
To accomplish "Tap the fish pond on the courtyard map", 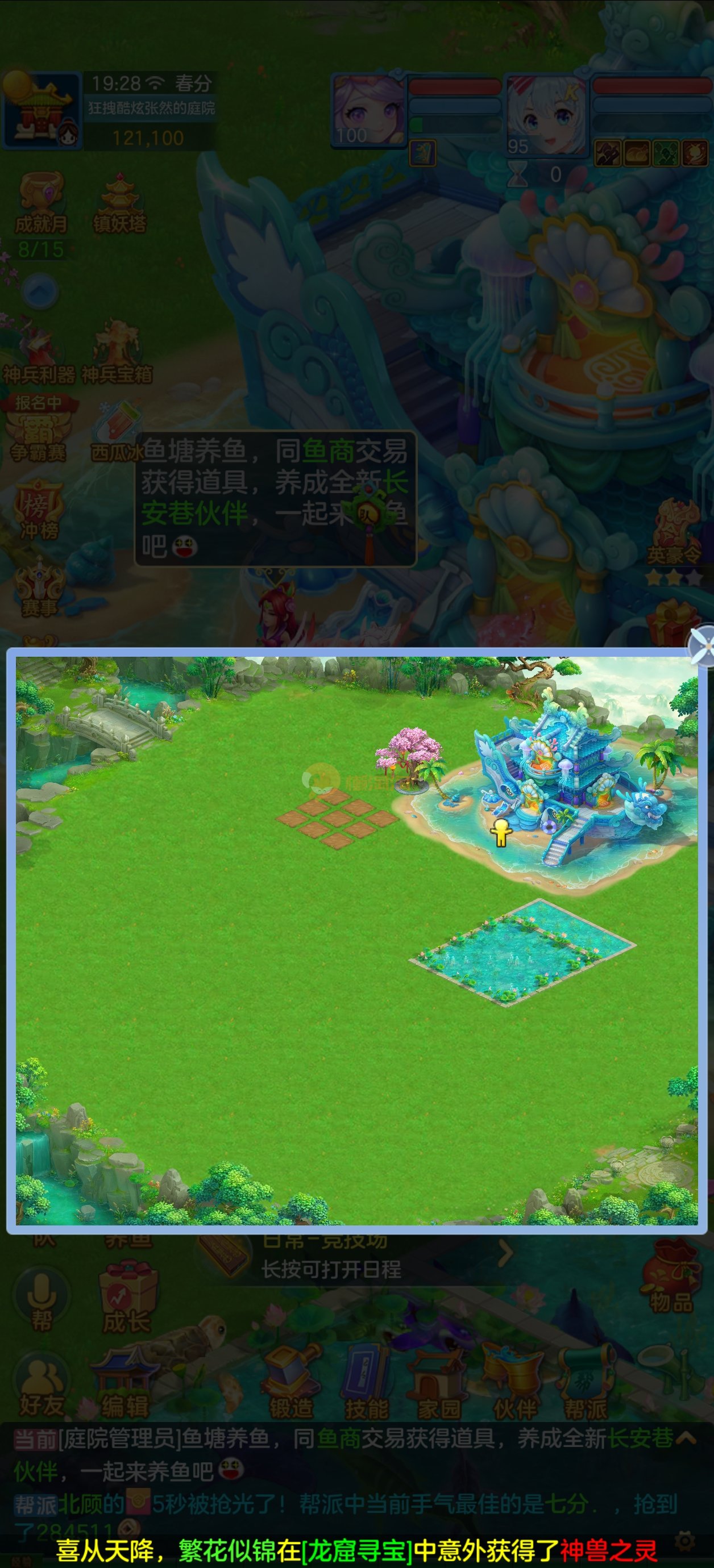I will tap(521, 952).
